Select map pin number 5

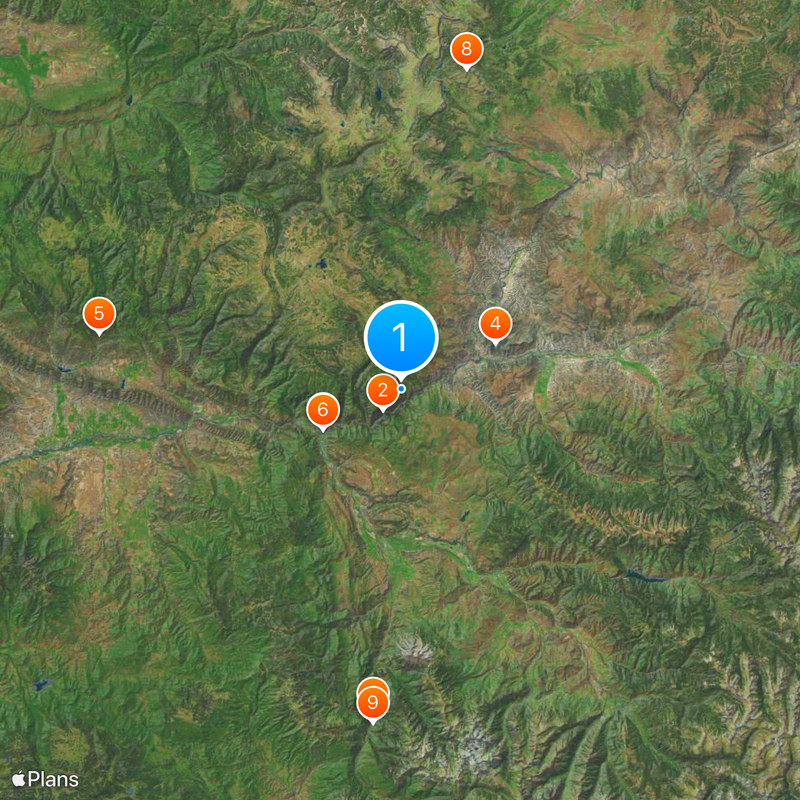tap(98, 313)
